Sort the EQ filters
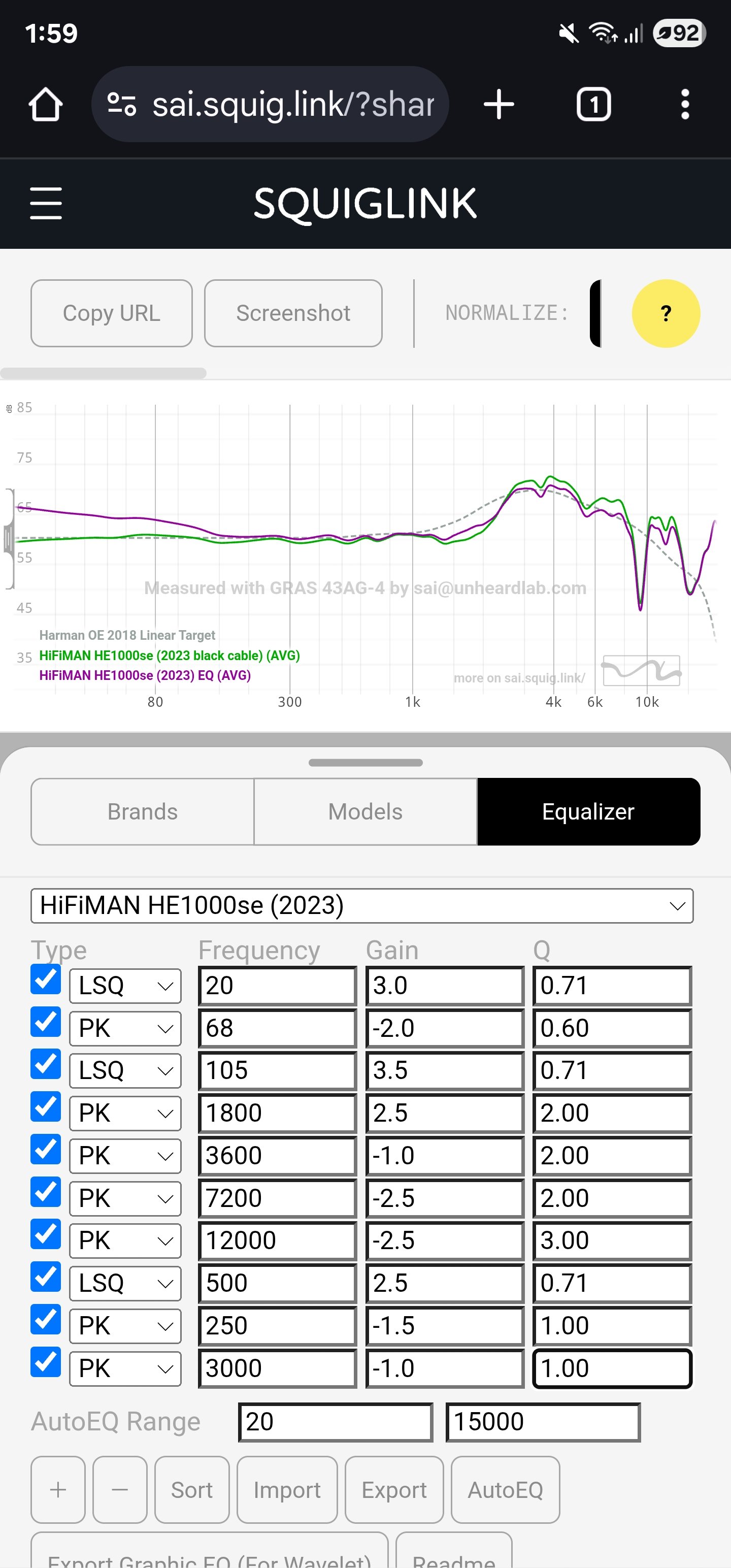Image resolution: width=731 pixels, height=1568 pixels. pyautogui.click(x=192, y=1489)
